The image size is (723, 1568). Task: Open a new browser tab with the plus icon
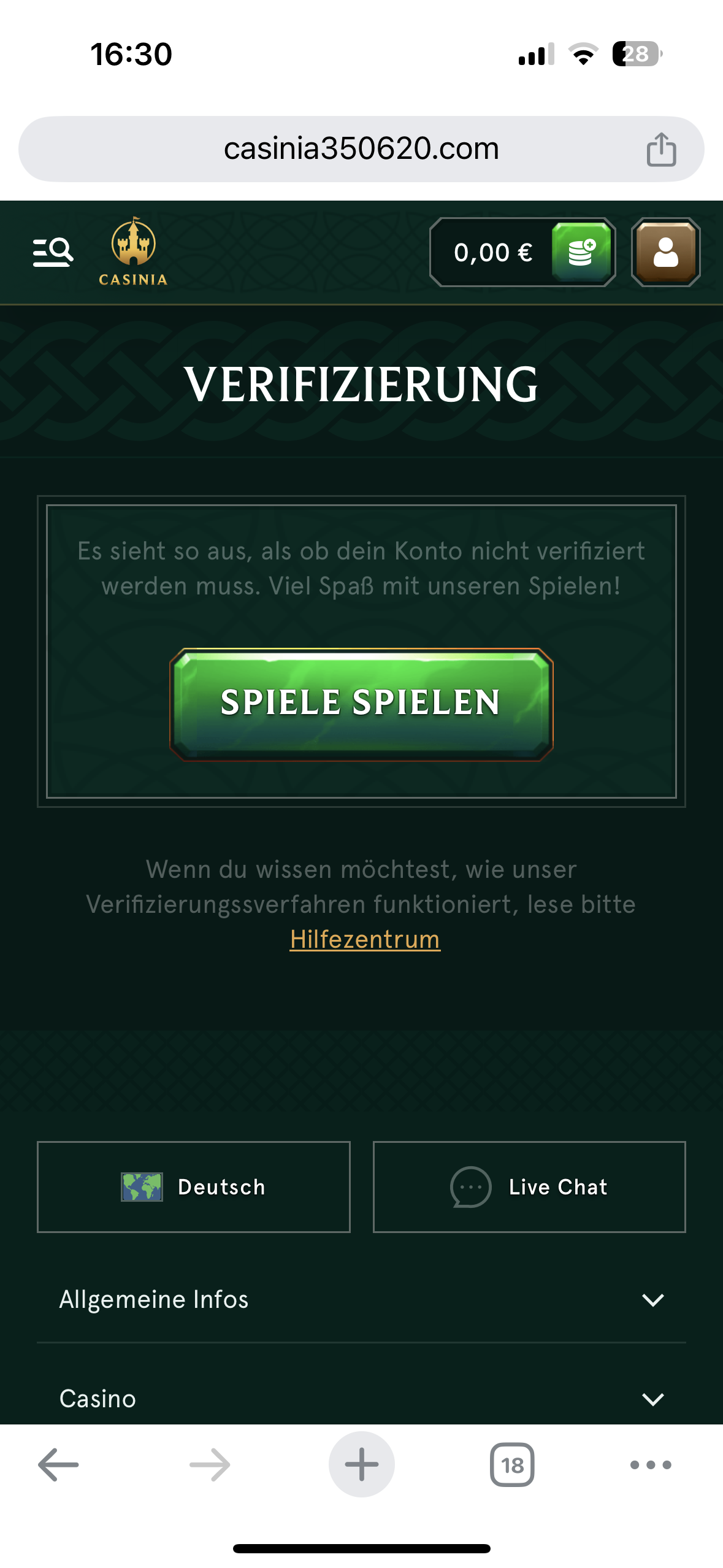click(x=361, y=1464)
